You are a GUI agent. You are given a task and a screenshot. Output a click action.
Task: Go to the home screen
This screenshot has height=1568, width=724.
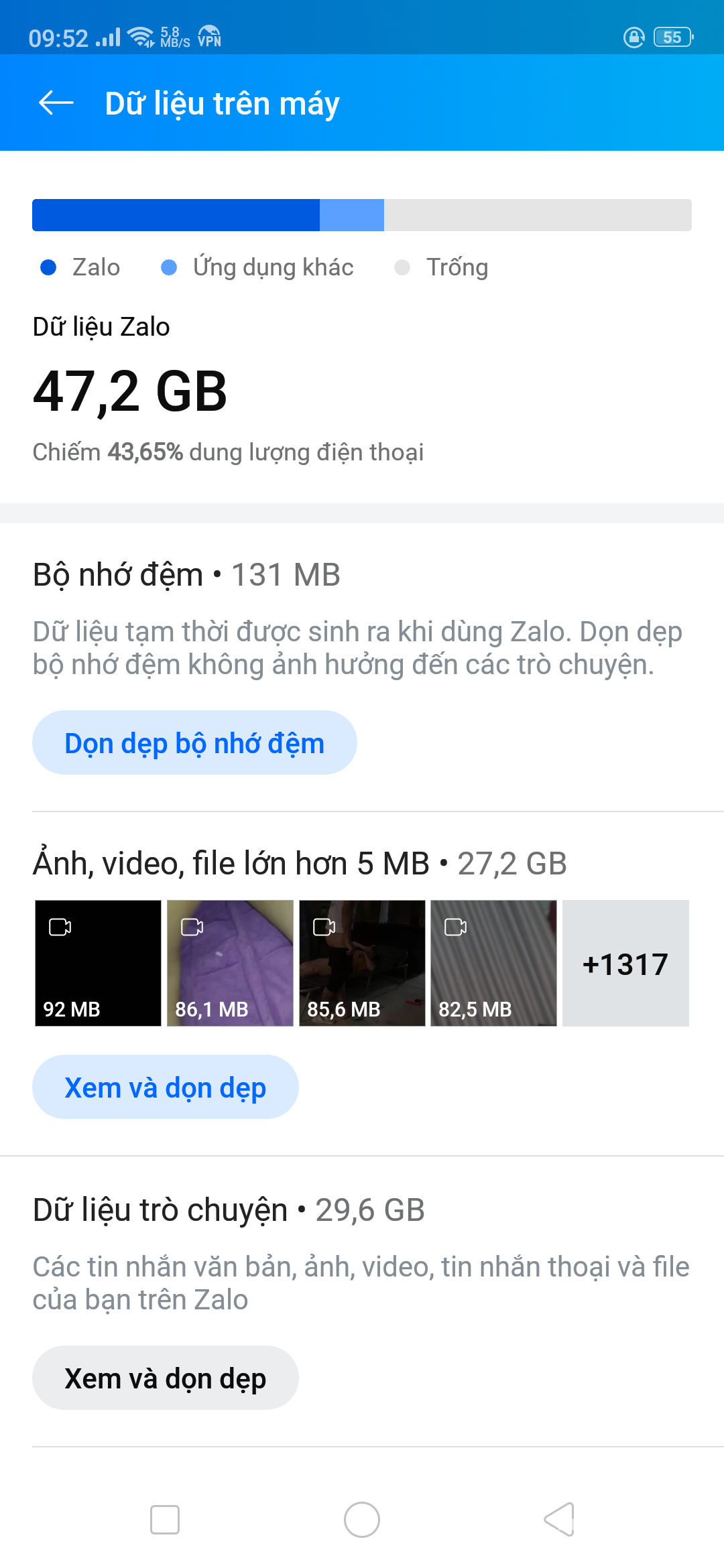pyautogui.click(x=362, y=1519)
